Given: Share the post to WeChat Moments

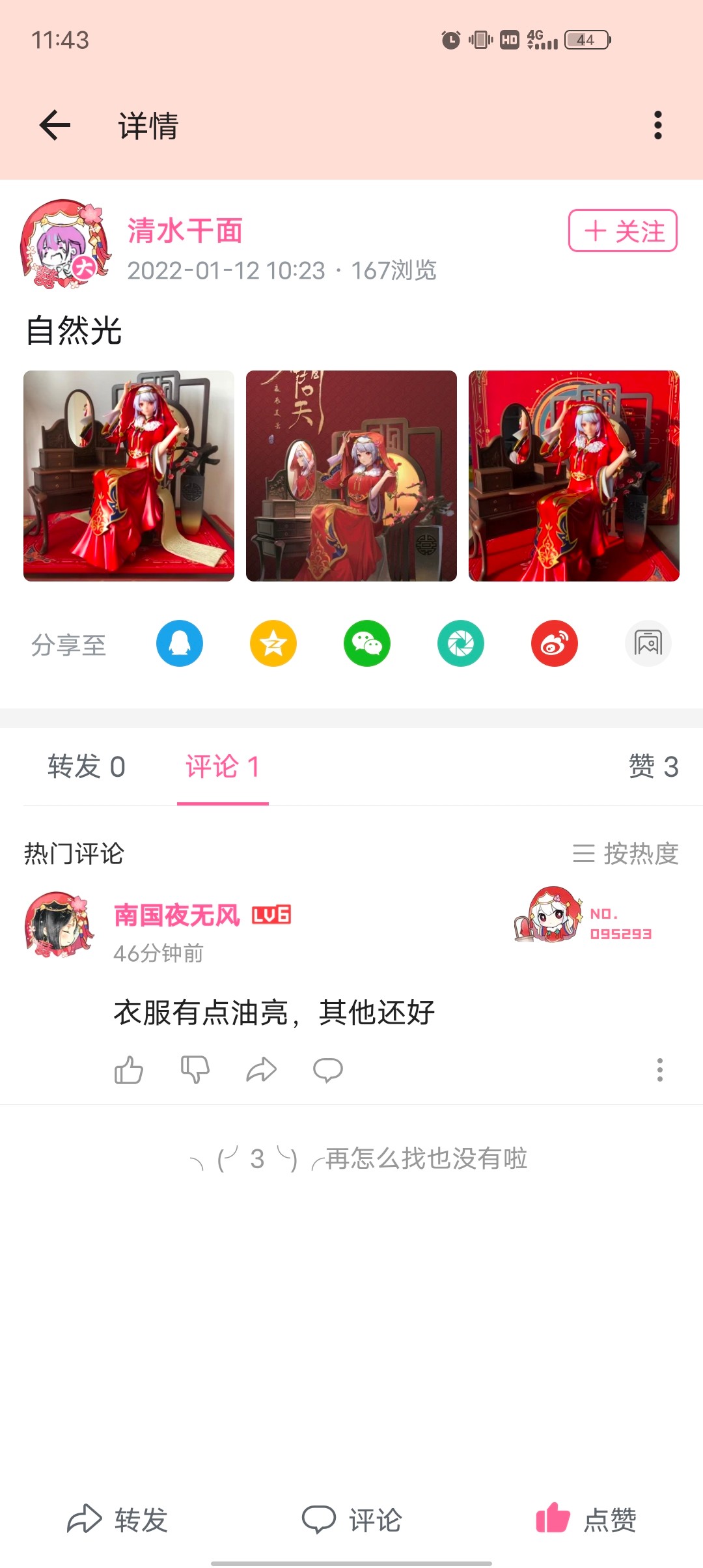Looking at the screenshot, I should click(461, 643).
